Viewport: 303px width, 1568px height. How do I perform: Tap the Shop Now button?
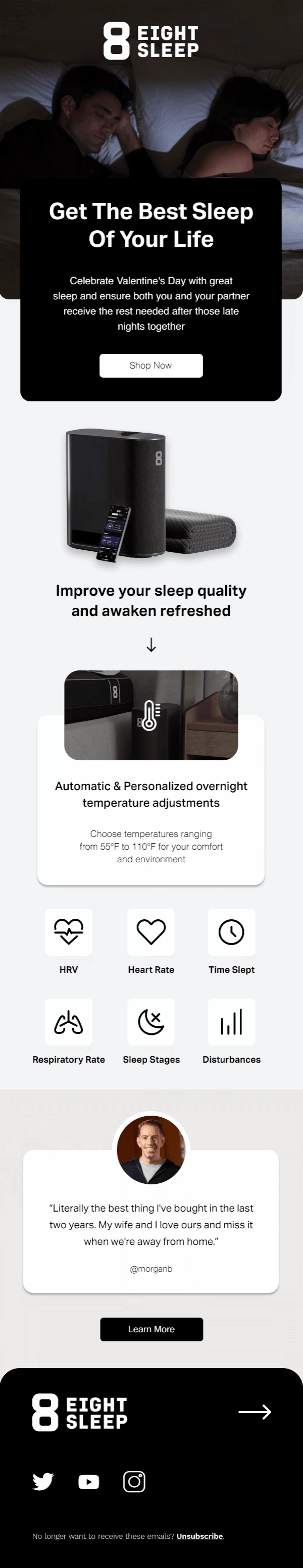[151, 365]
